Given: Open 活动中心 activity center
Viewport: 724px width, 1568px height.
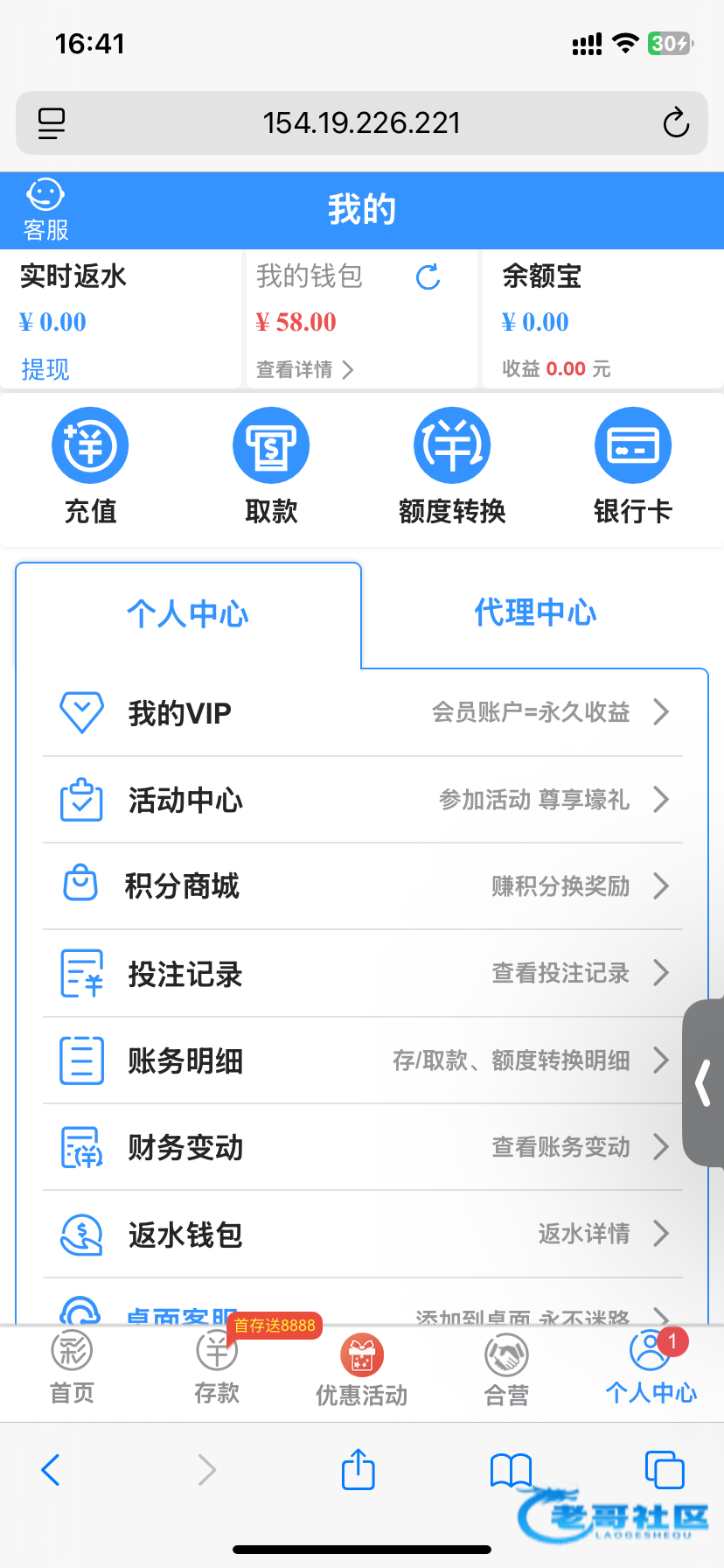Looking at the screenshot, I should (x=362, y=800).
